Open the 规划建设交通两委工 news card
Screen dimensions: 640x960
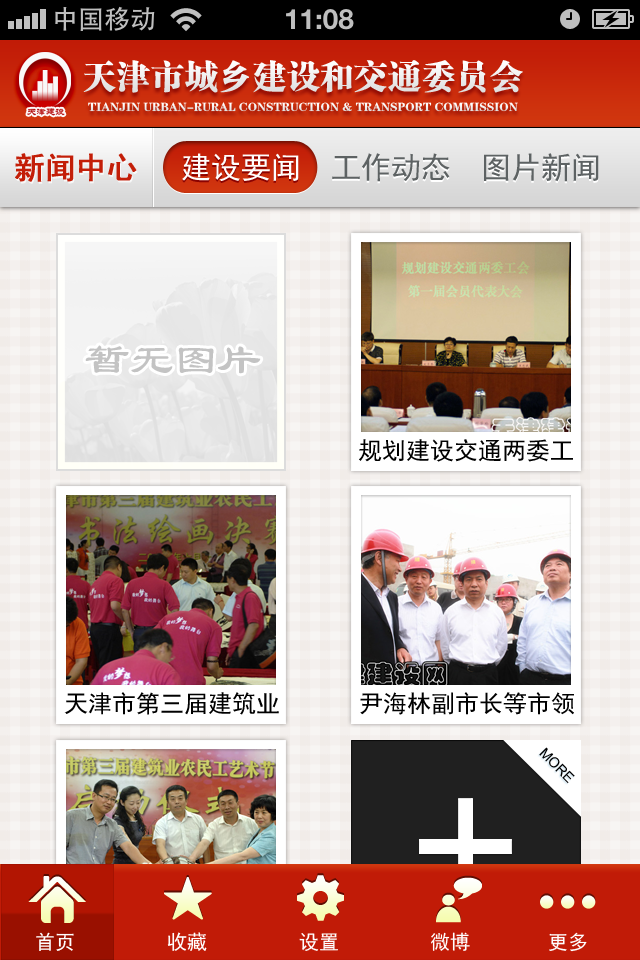(466, 351)
